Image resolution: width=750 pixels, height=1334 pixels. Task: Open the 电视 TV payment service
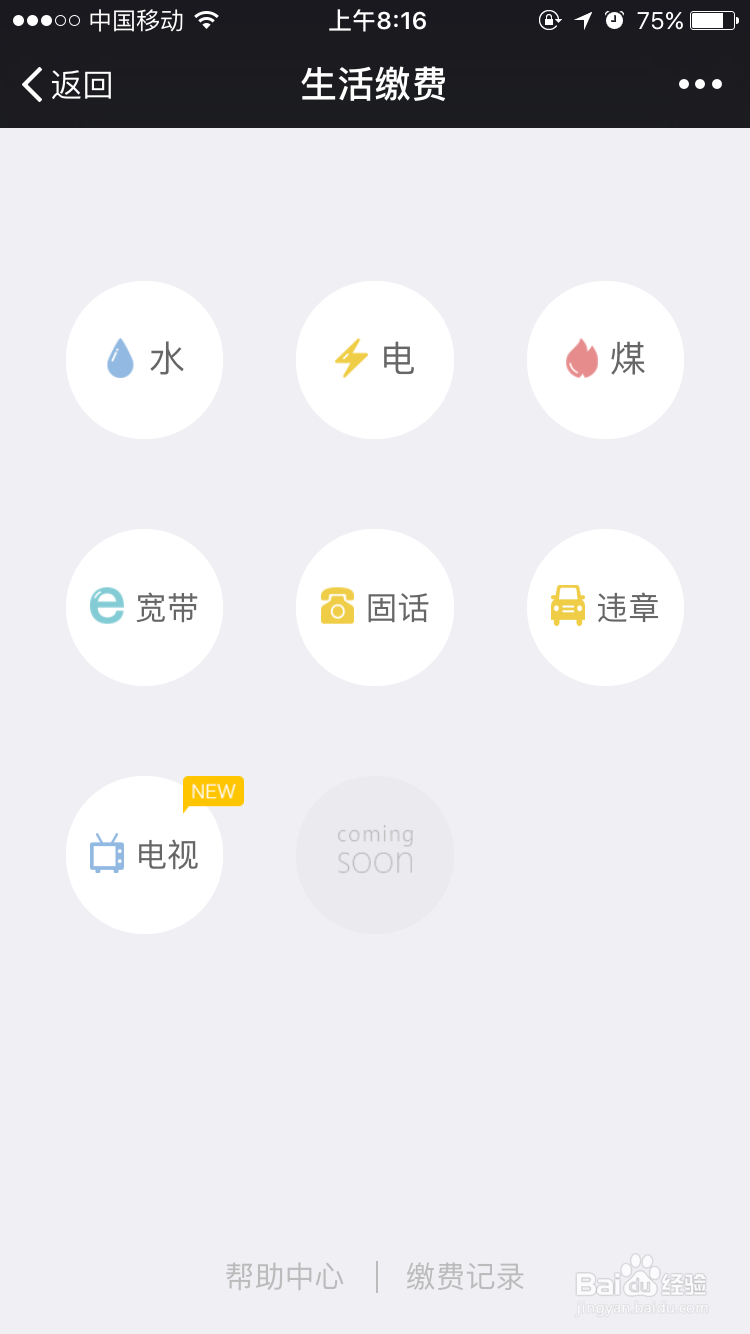[x=144, y=855]
